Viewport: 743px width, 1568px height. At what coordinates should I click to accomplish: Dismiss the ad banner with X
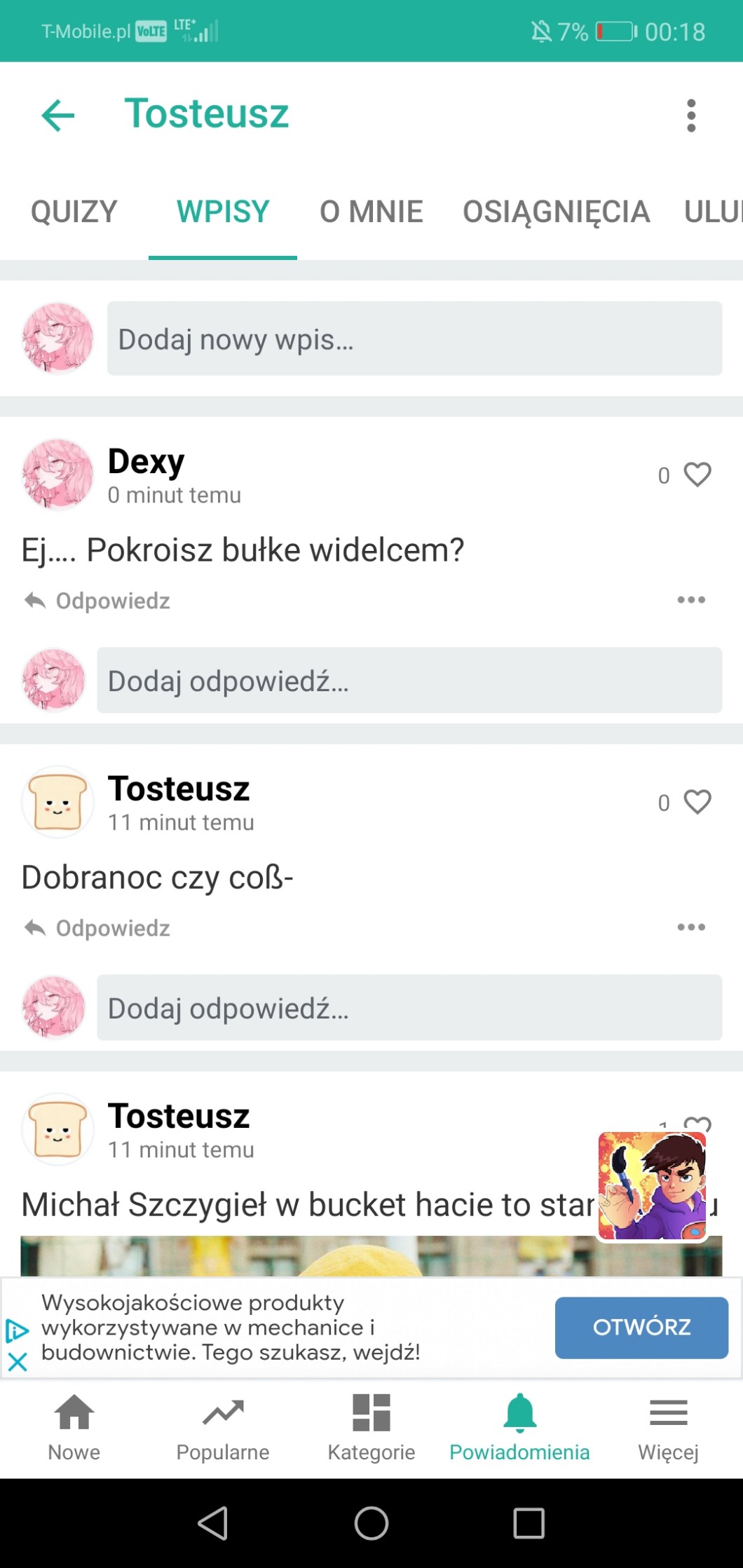18,1362
